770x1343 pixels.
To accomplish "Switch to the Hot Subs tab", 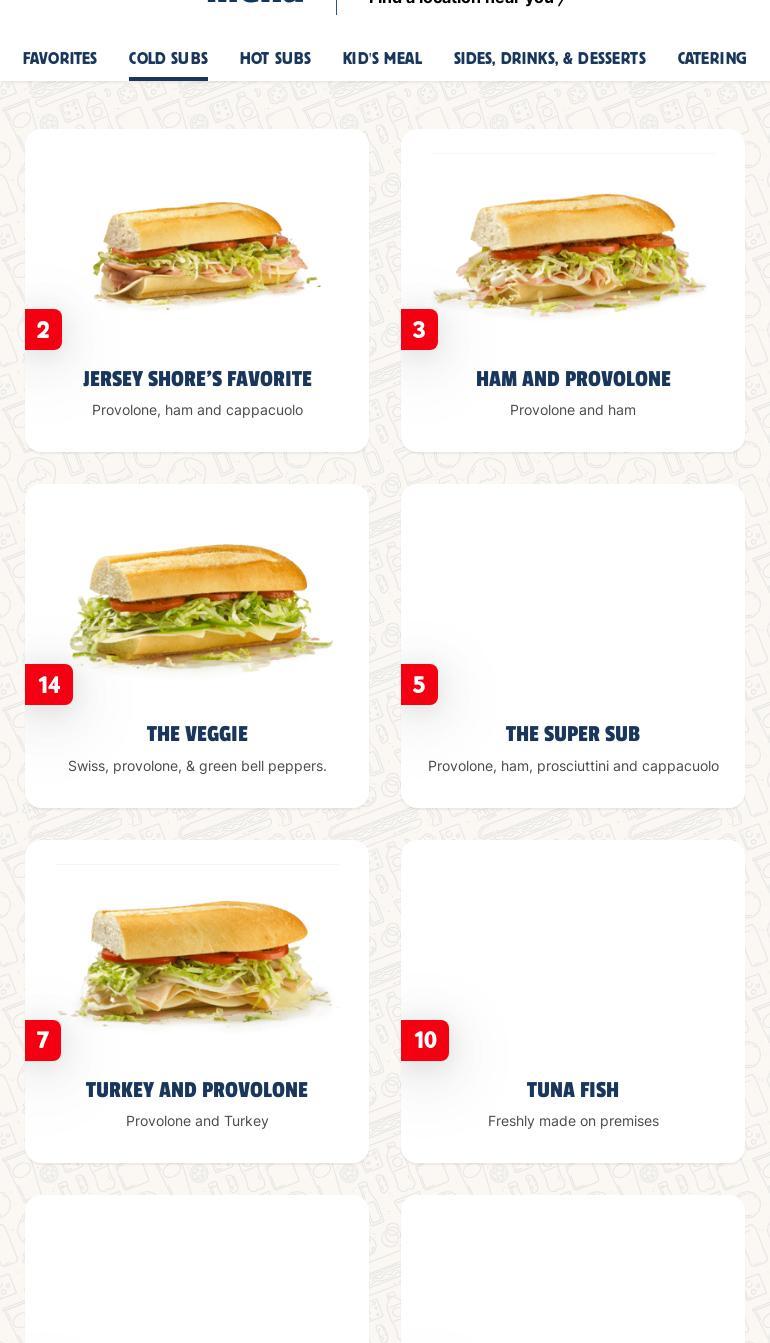I will click(275, 58).
